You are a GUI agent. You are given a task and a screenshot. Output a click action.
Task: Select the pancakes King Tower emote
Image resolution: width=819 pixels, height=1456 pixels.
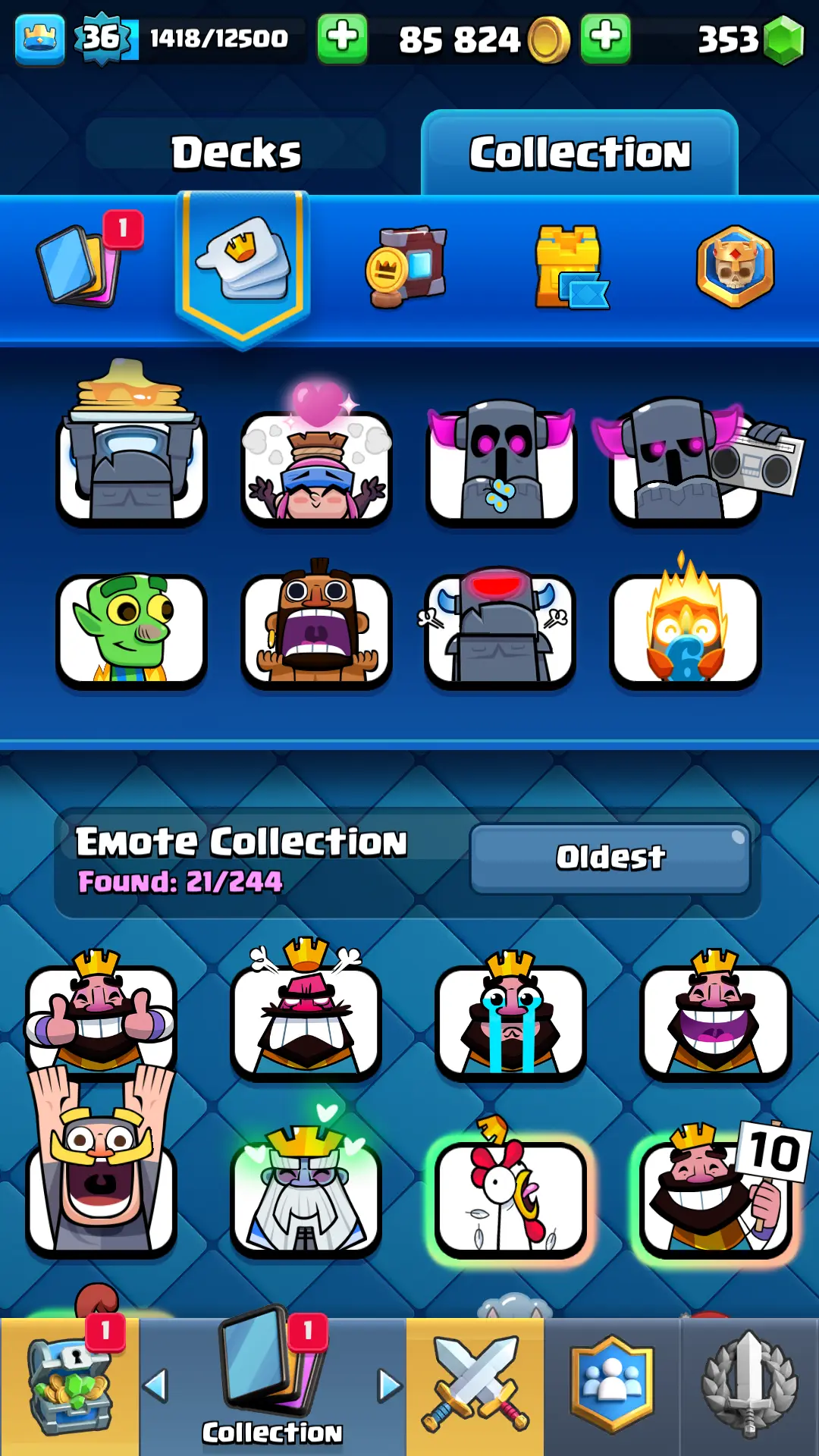tap(131, 455)
